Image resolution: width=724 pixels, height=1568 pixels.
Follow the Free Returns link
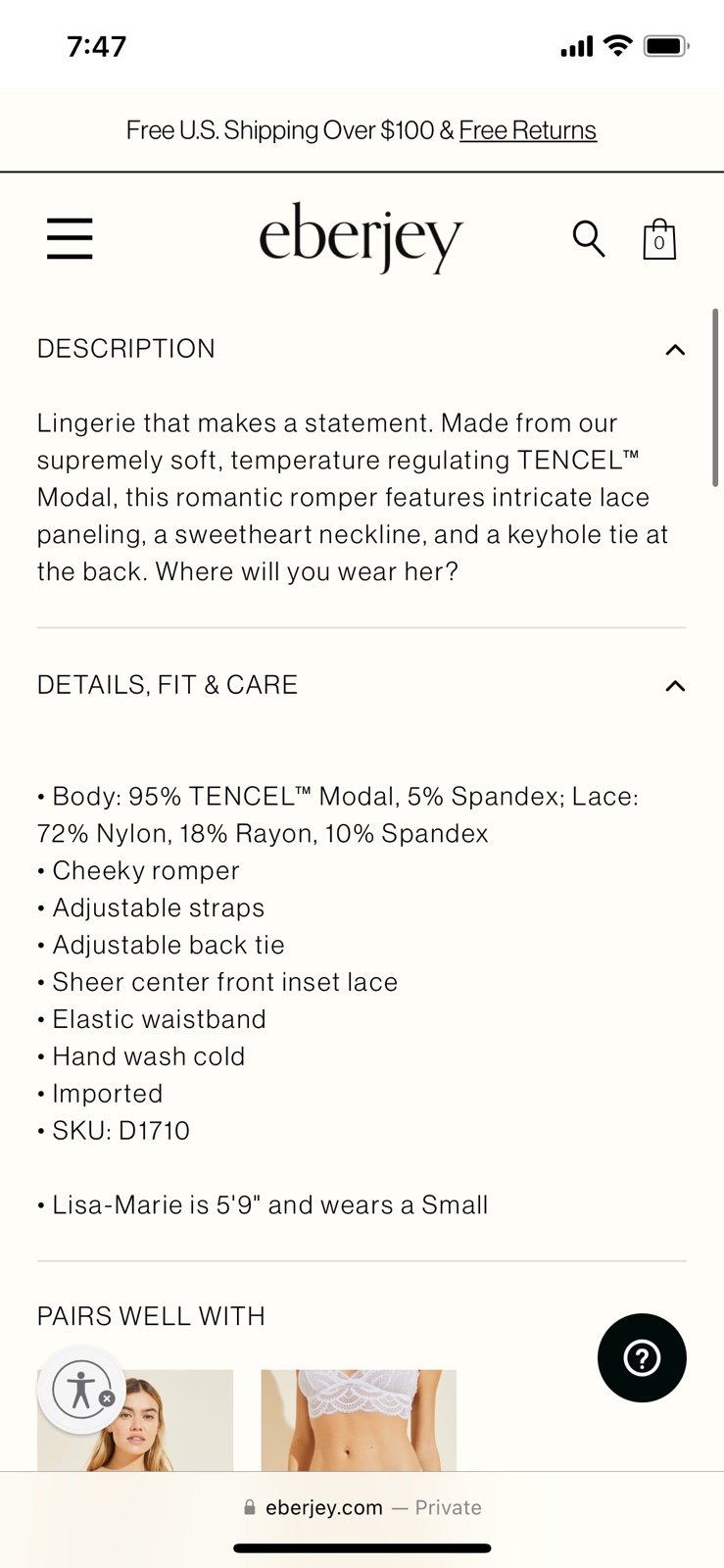click(527, 130)
